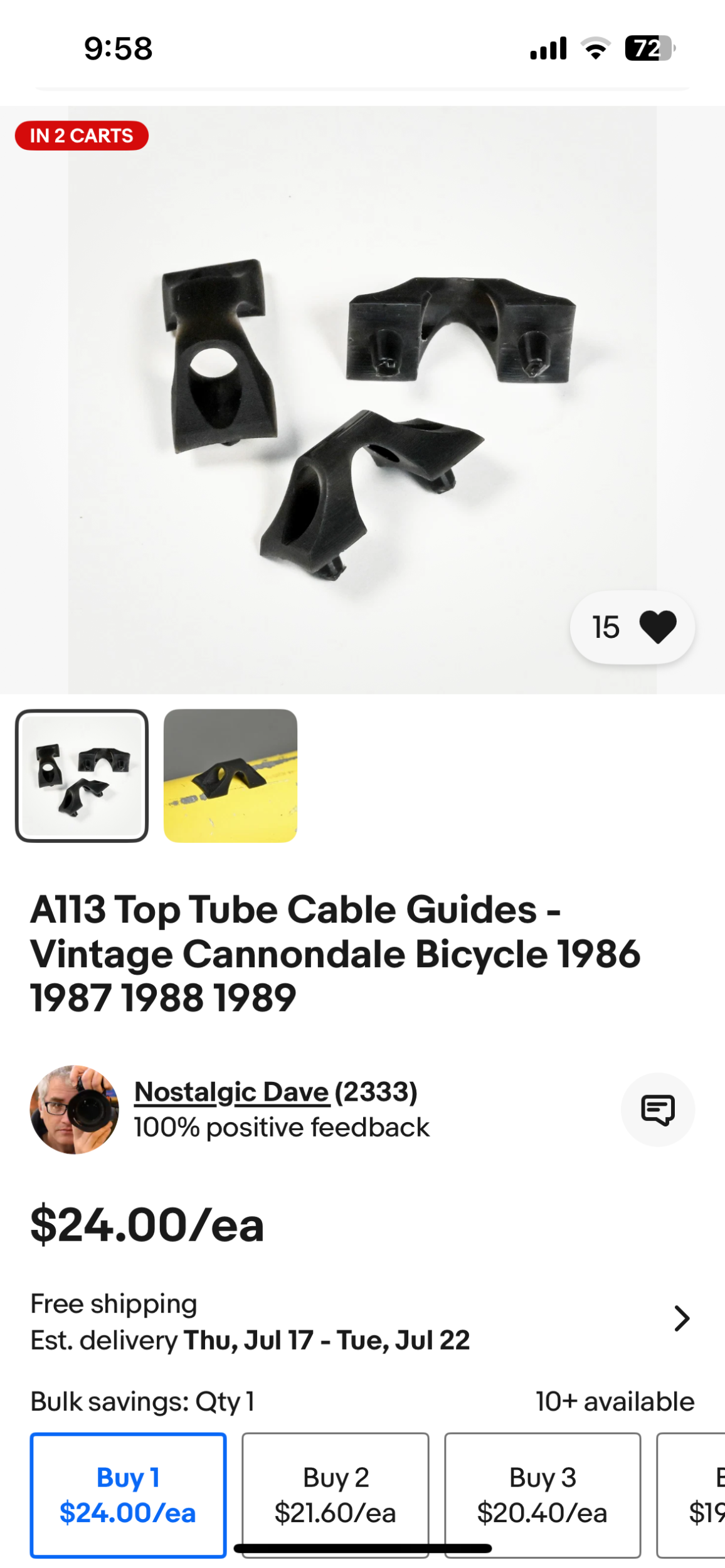
Task: Open seller Nostalgic Dave's profile
Action: point(231,1092)
